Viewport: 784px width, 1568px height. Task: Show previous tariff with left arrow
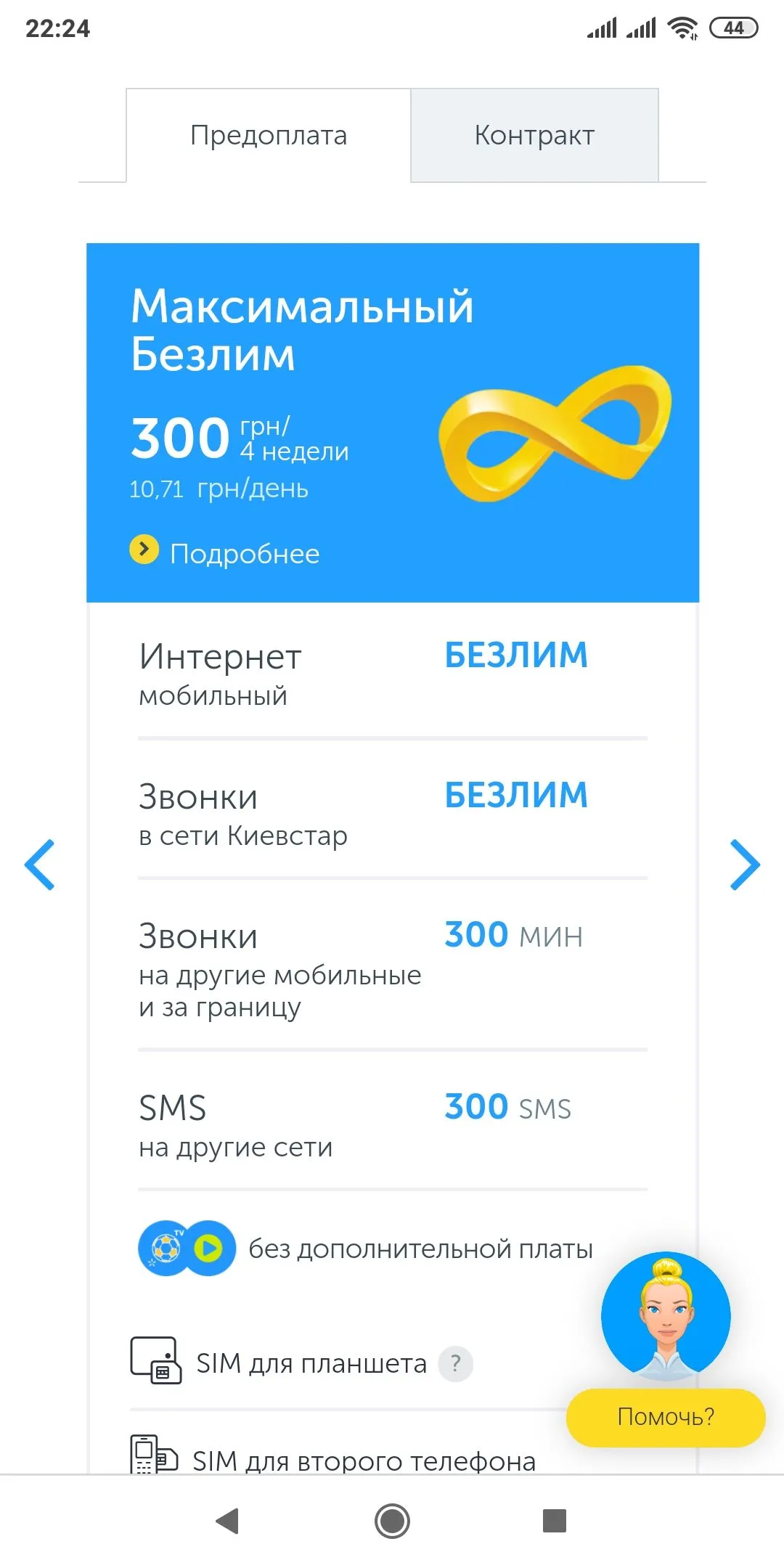tap(40, 864)
